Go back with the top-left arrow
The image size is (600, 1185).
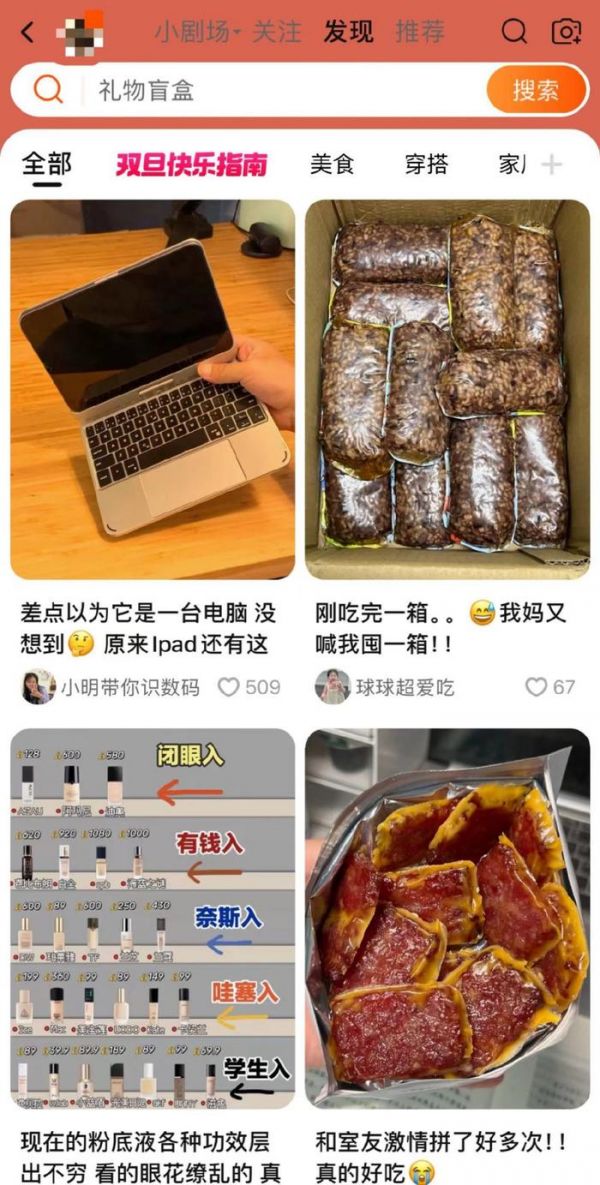tap(27, 33)
